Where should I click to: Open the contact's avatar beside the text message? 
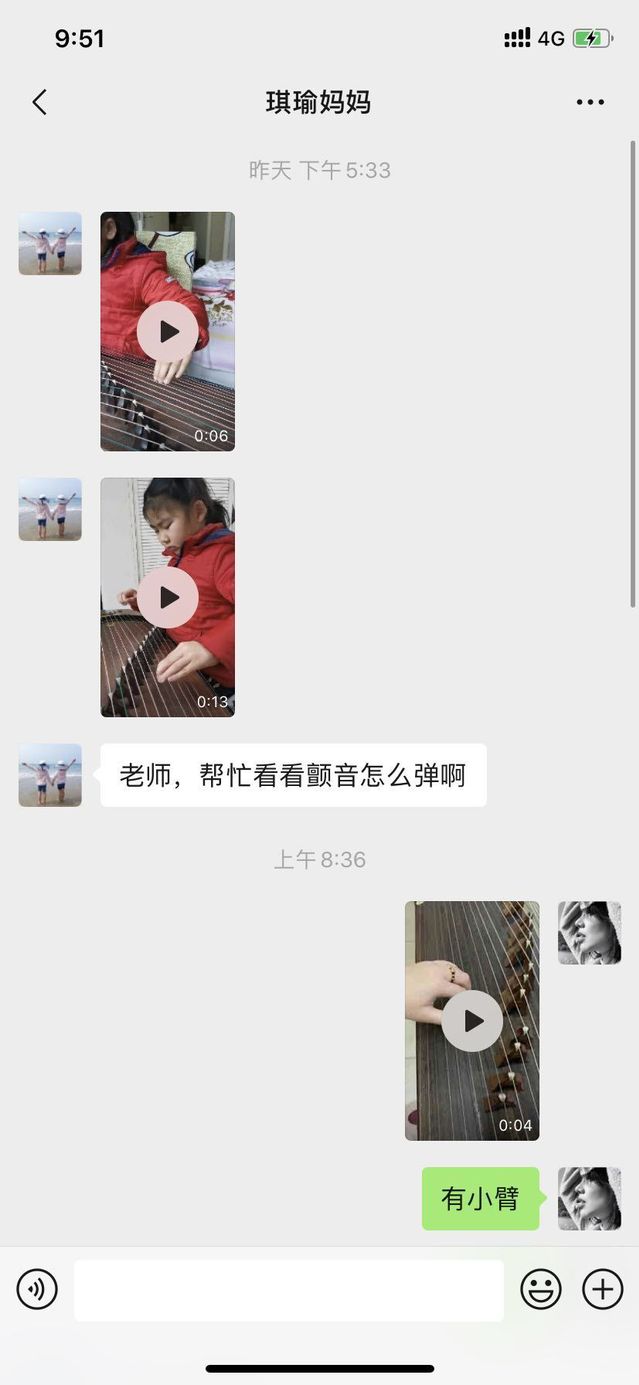coord(50,775)
